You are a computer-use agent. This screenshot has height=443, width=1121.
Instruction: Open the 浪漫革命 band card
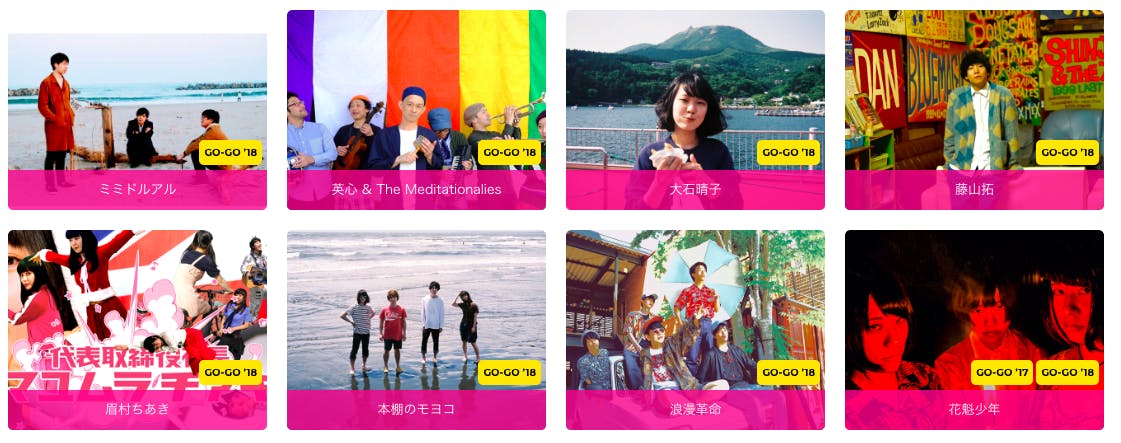(695, 330)
